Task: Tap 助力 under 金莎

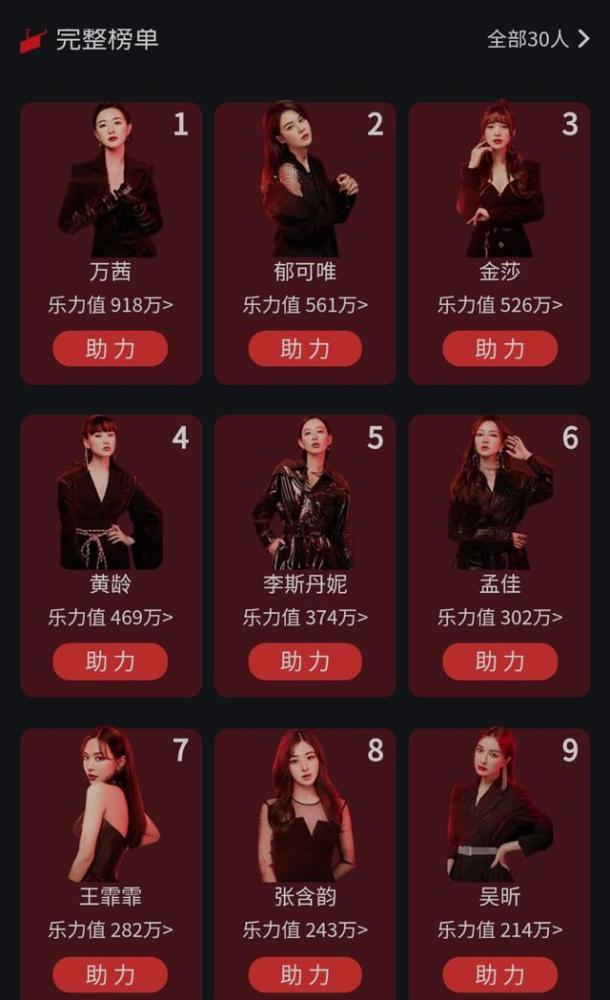Action: pyautogui.click(x=500, y=349)
